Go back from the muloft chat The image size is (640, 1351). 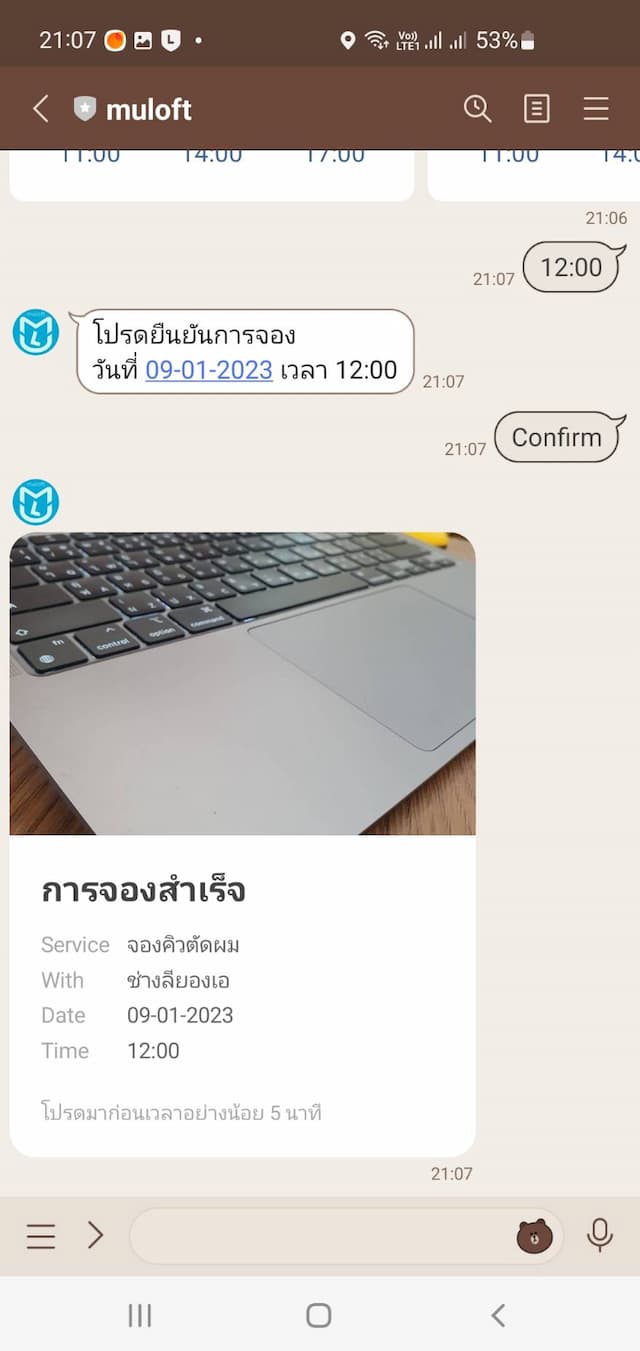tap(41, 109)
